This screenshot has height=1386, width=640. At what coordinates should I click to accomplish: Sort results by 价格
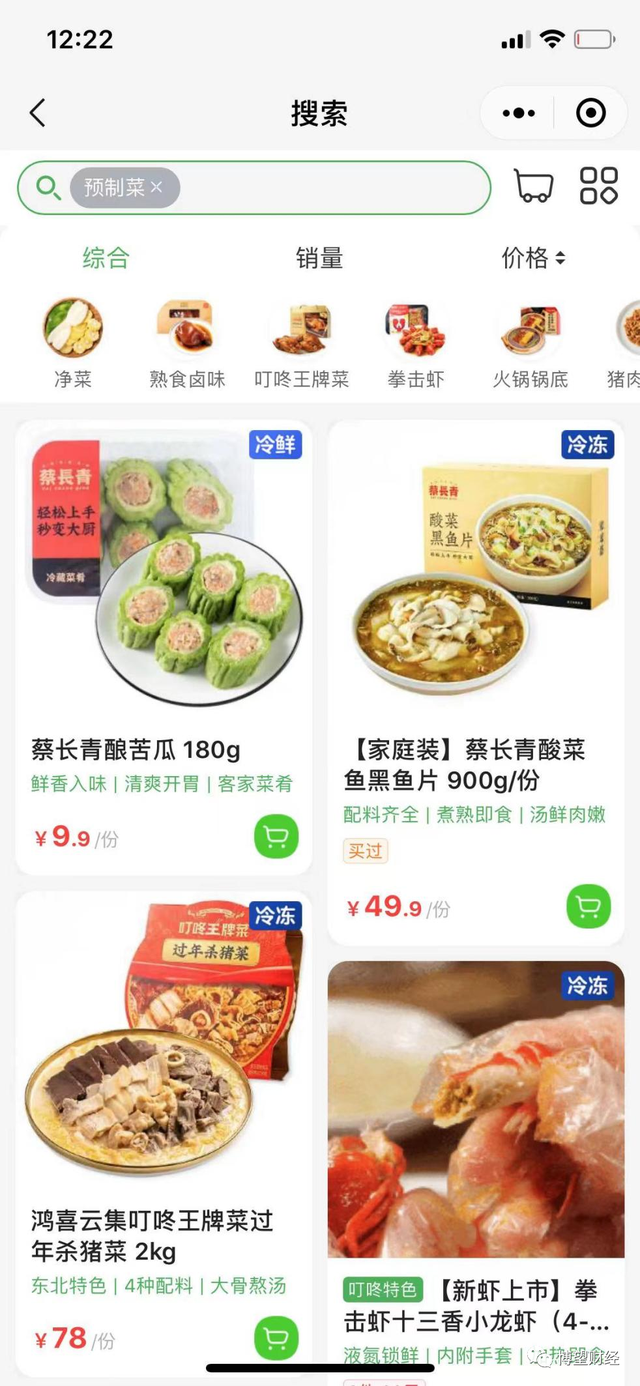click(x=532, y=258)
